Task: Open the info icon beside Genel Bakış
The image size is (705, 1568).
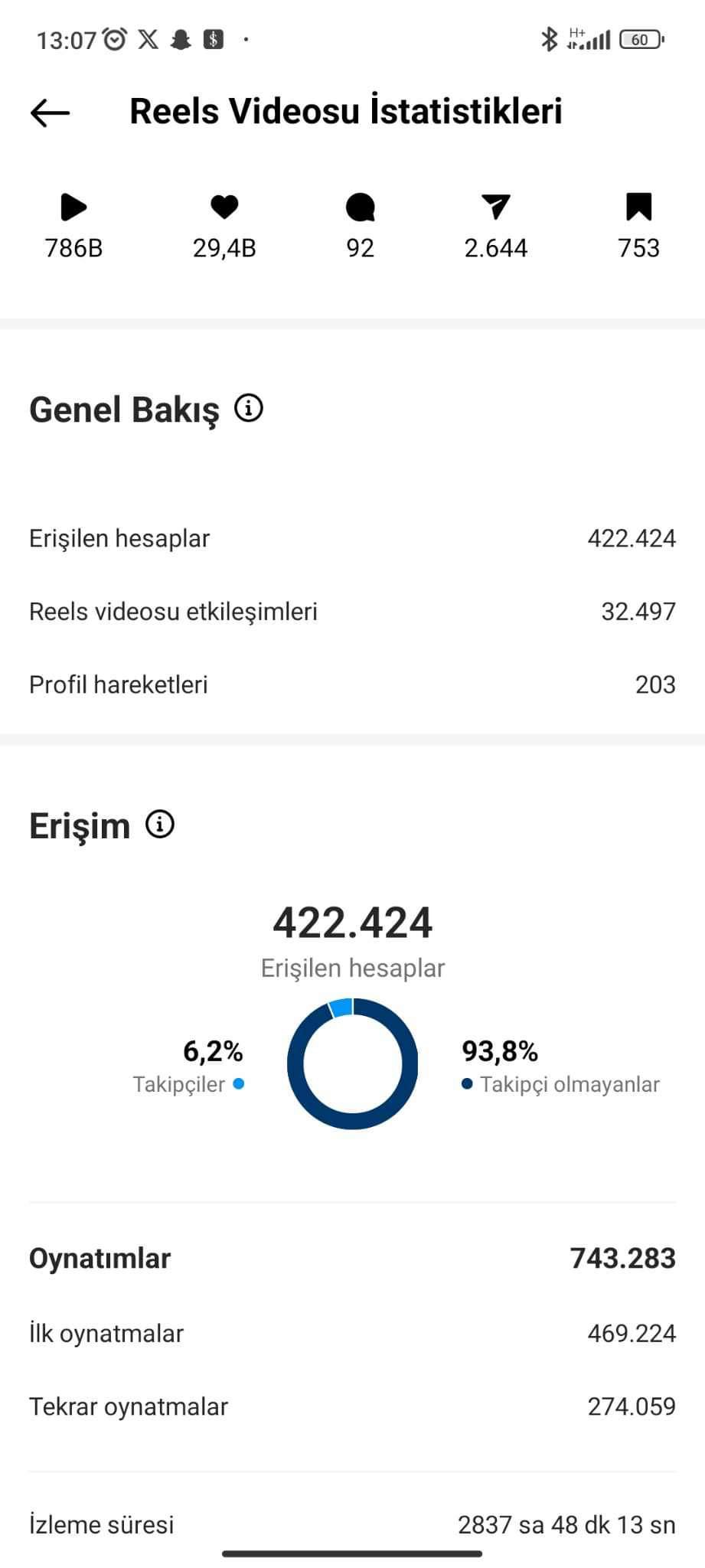Action: (249, 408)
